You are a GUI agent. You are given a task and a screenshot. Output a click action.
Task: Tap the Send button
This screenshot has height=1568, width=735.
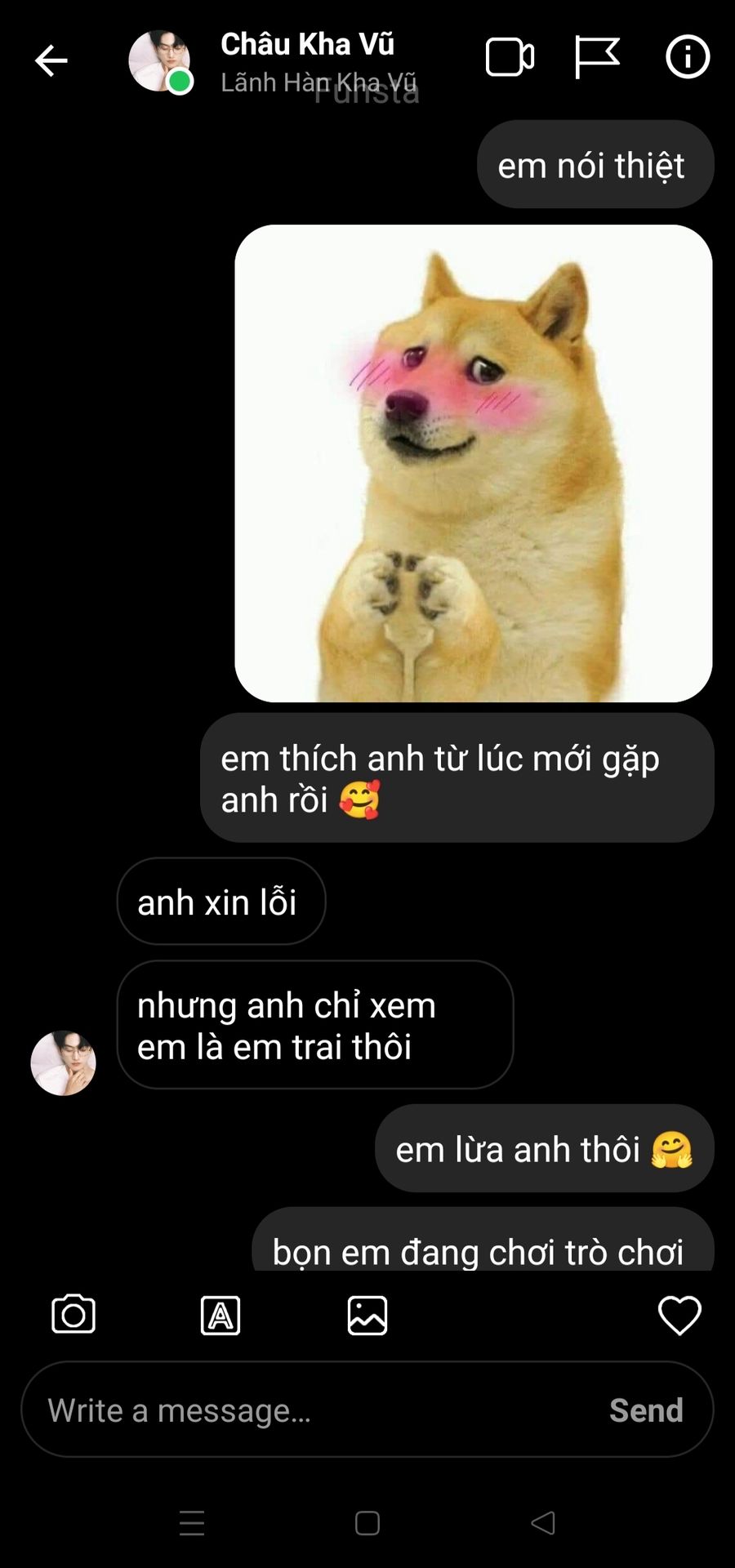tap(646, 1410)
